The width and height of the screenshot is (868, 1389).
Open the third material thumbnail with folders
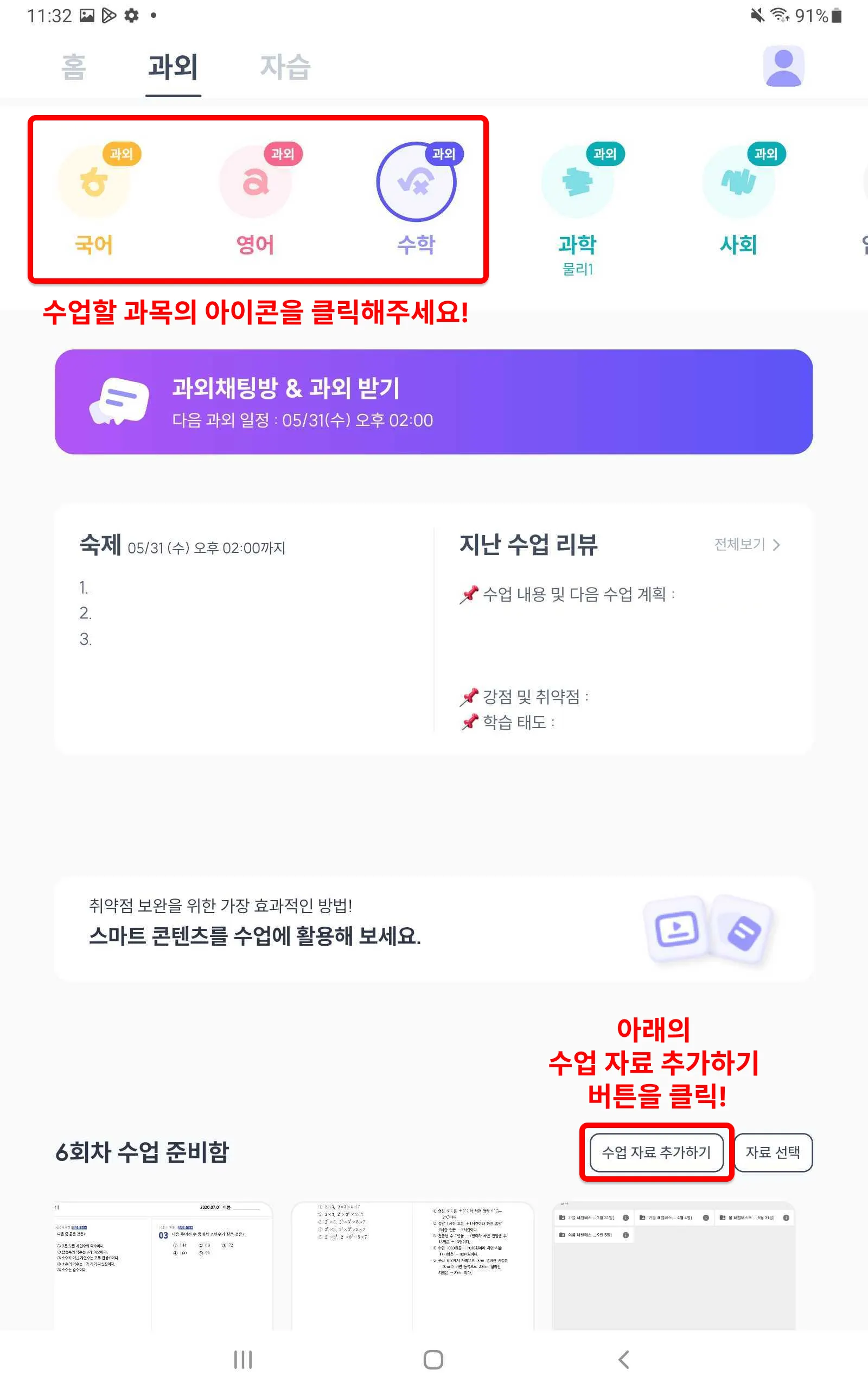pyautogui.click(x=673, y=1266)
